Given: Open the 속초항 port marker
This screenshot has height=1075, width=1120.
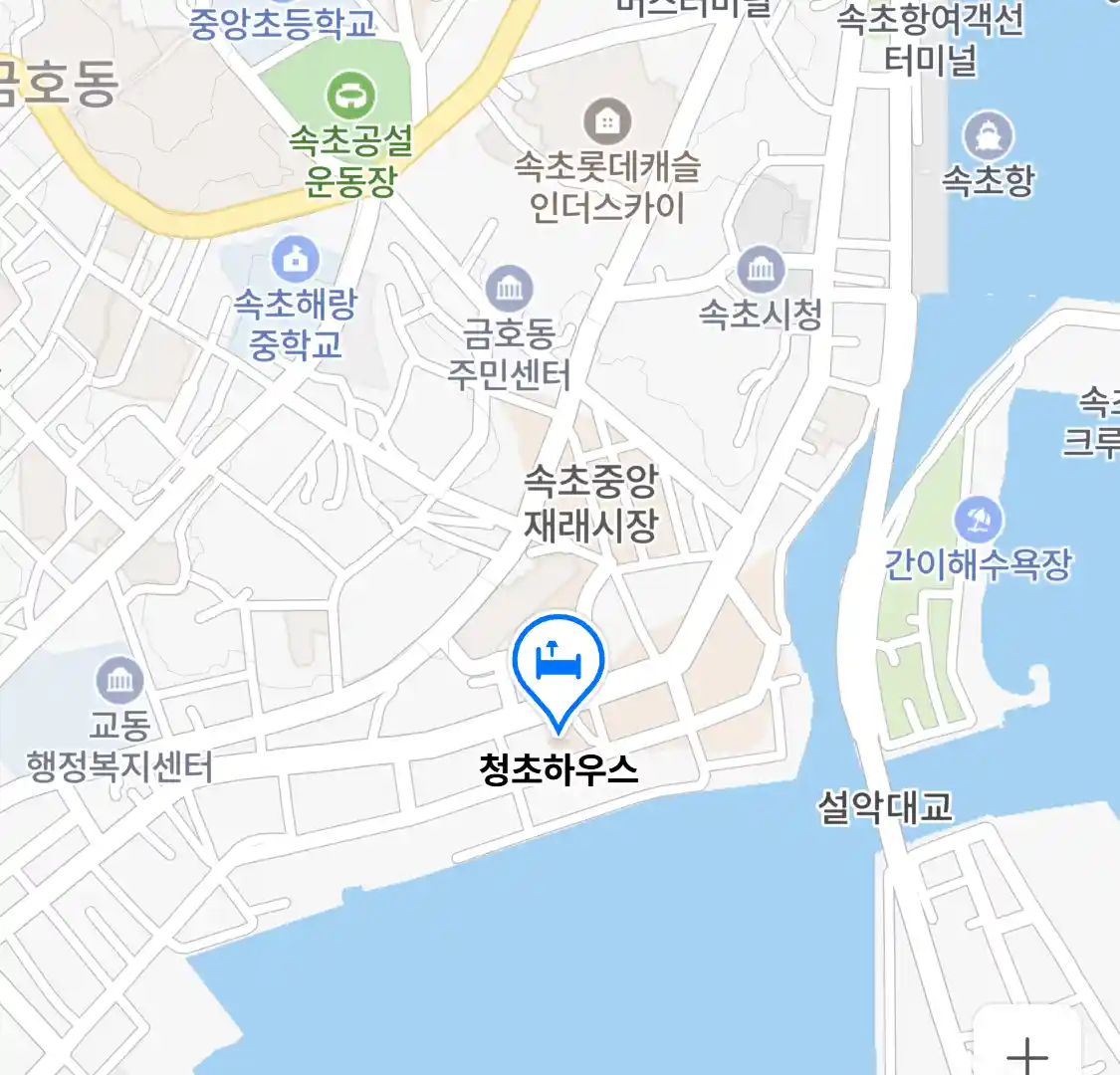Looking at the screenshot, I should [988, 136].
